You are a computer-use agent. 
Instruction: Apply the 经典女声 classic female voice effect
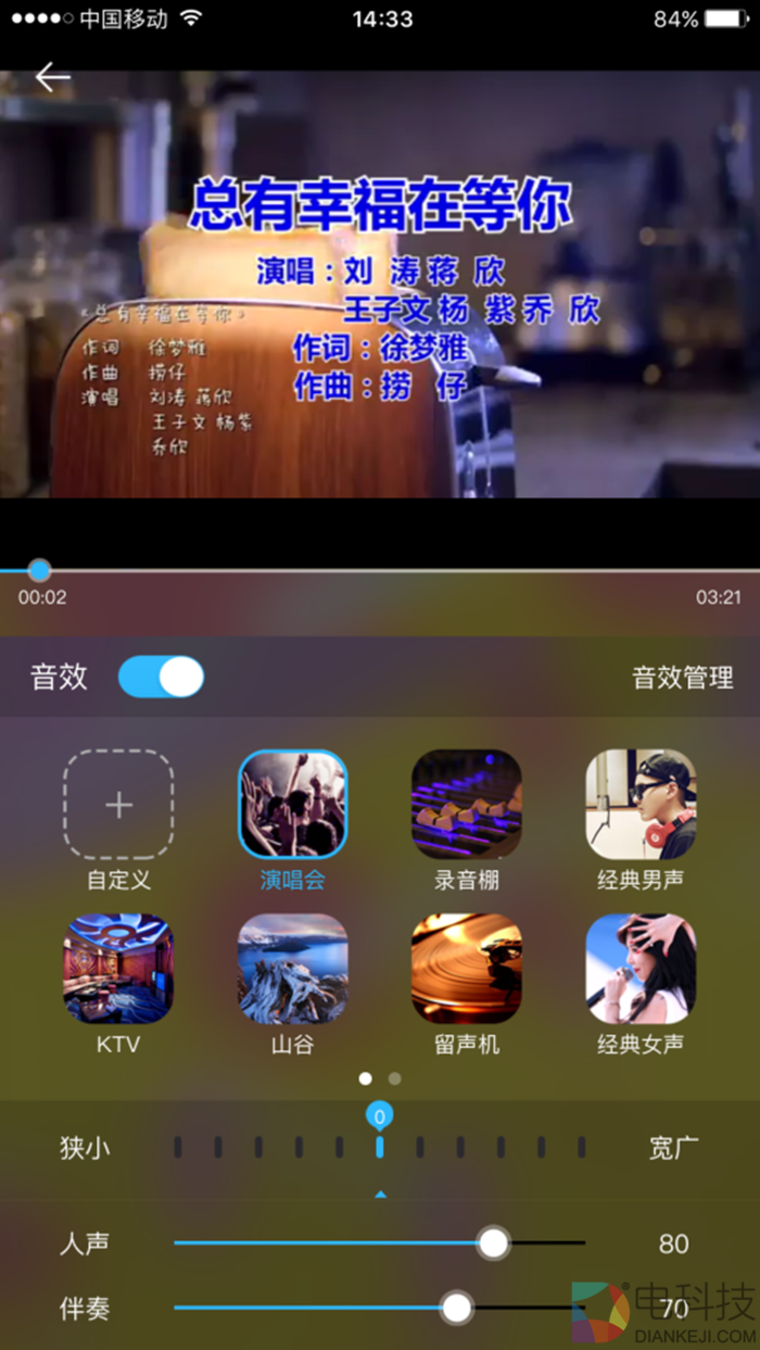point(640,968)
